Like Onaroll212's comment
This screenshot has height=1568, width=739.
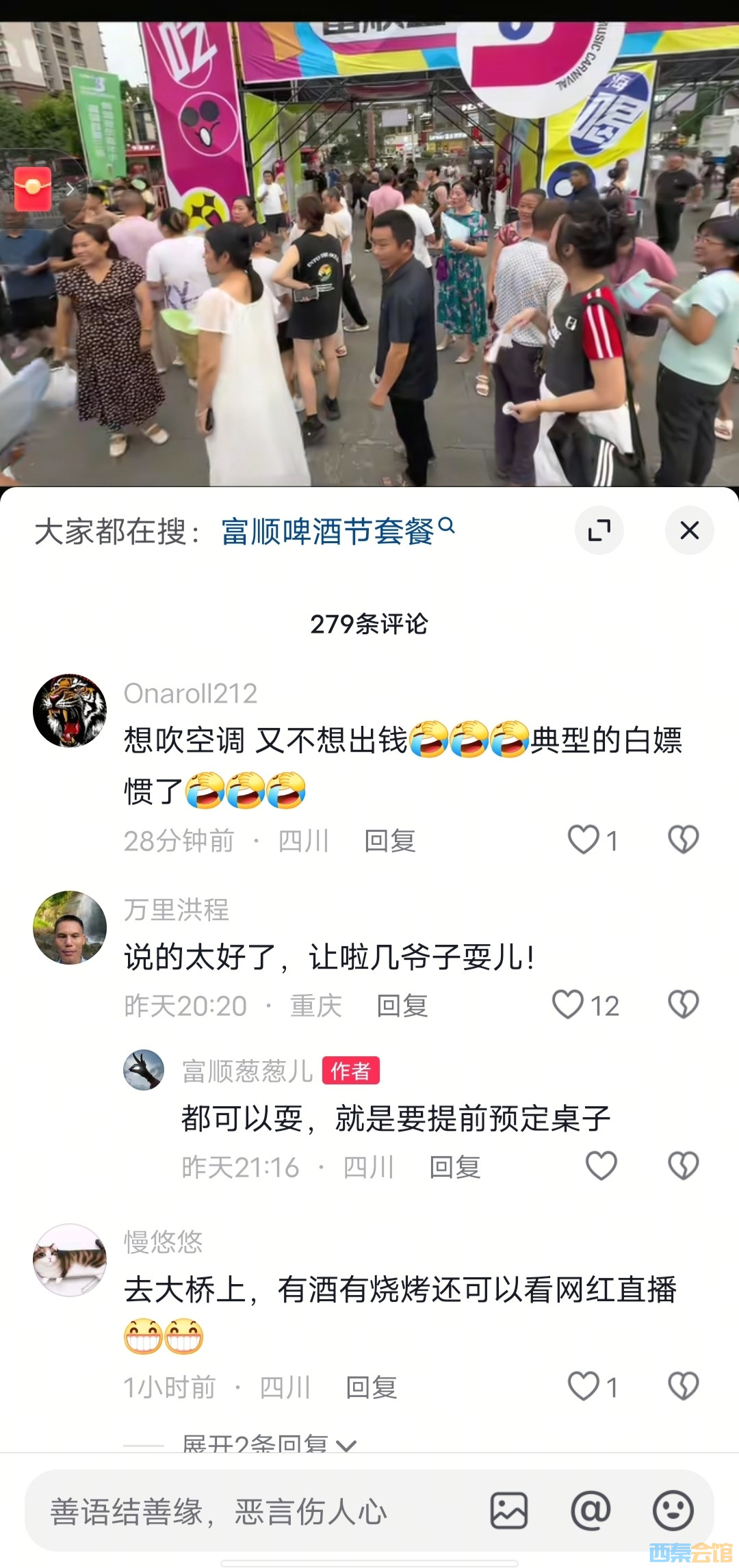pos(584,839)
